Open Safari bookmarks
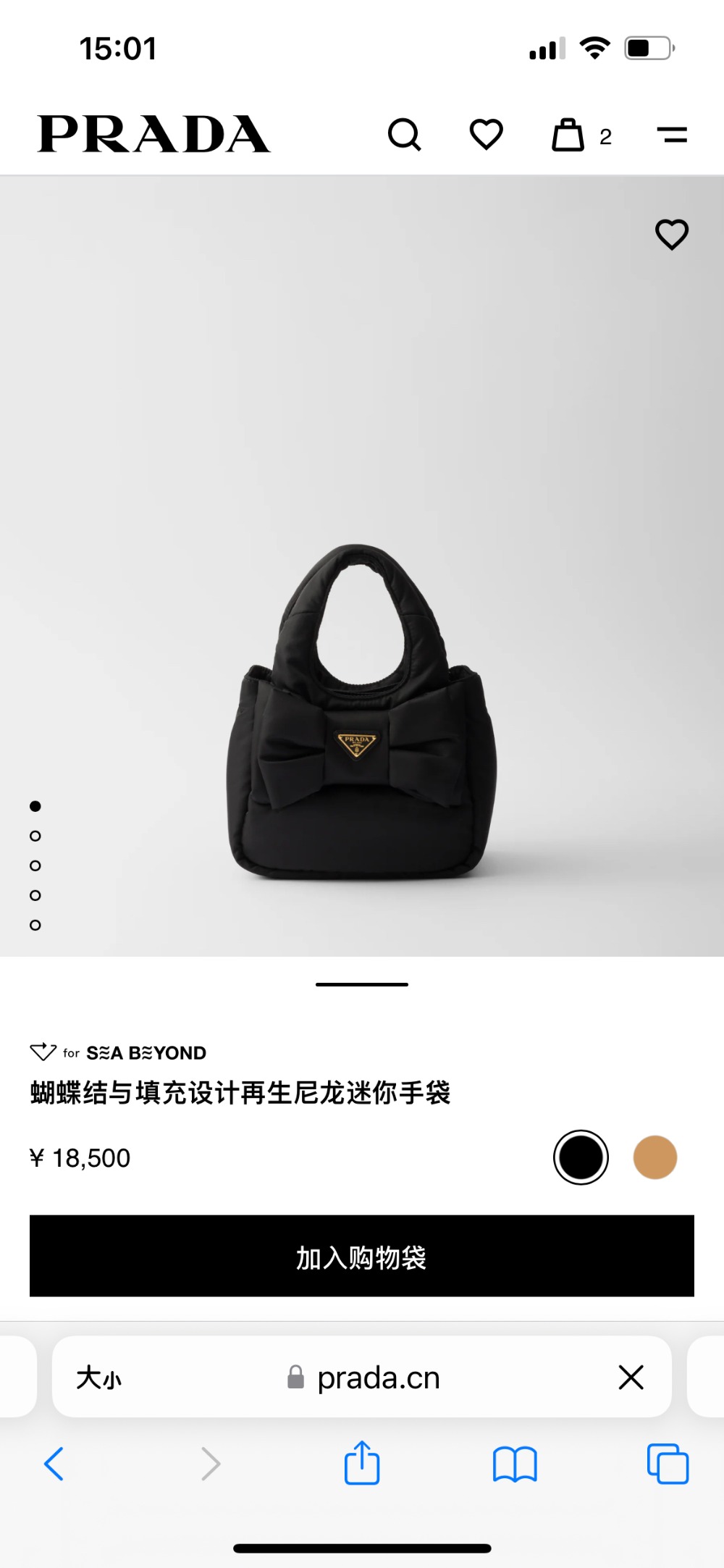The image size is (724, 1568). tap(514, 1464)
